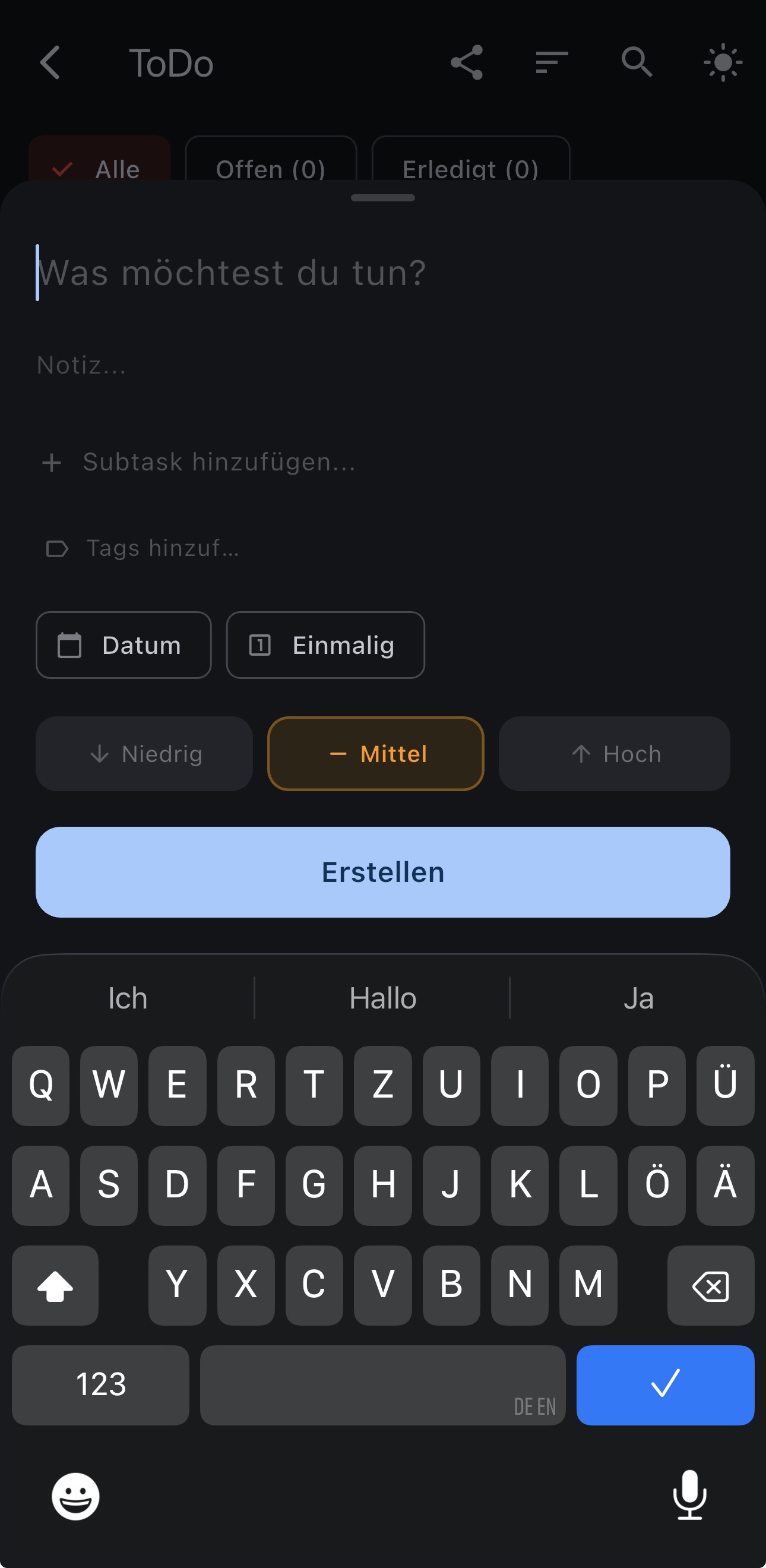Screen dimensions: 766x1568
Task: Toggle the light/dark theme icon
Action: pos(722,63)
